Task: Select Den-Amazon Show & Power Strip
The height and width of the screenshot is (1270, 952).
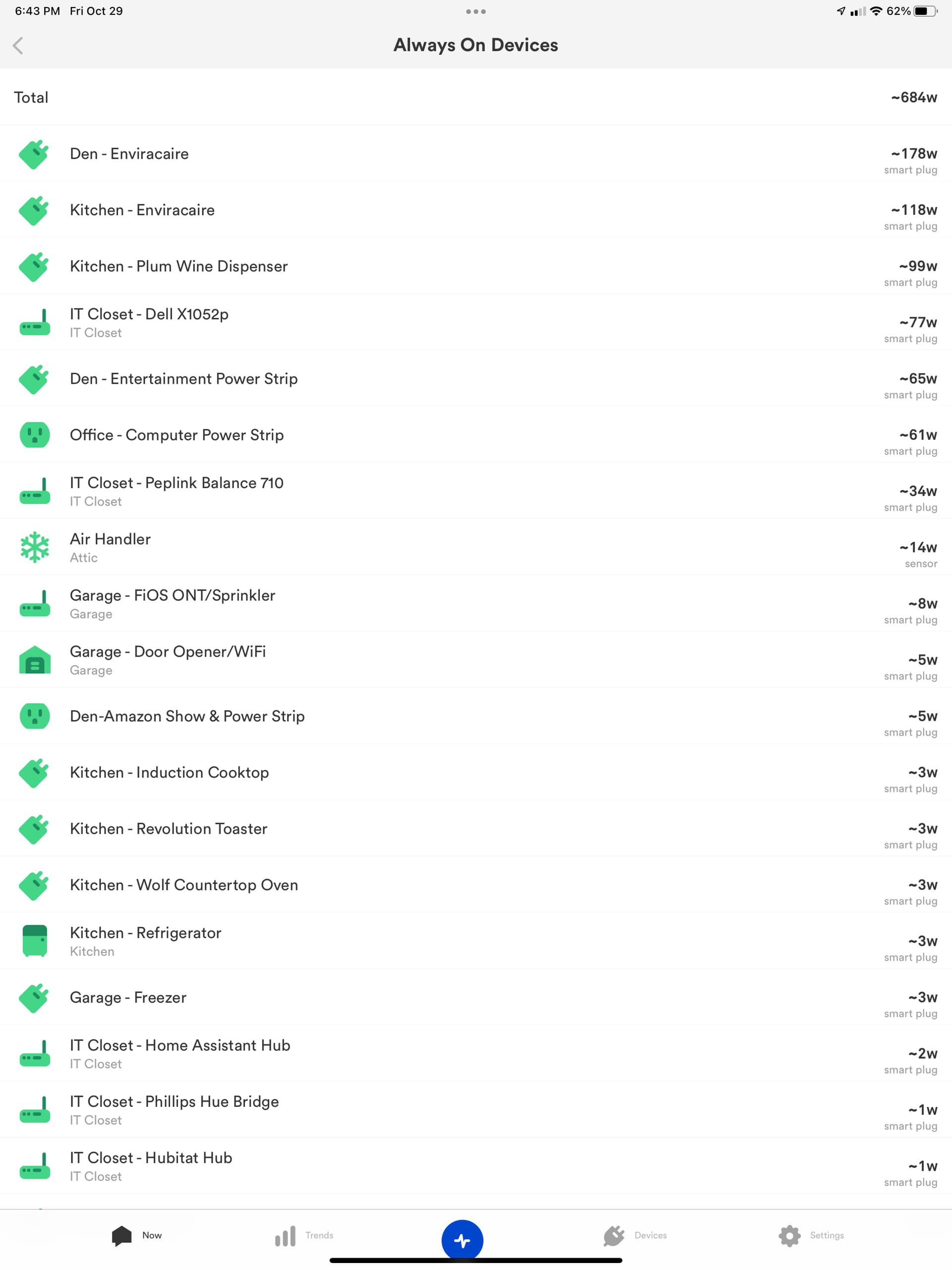Action: pos(187,717)
